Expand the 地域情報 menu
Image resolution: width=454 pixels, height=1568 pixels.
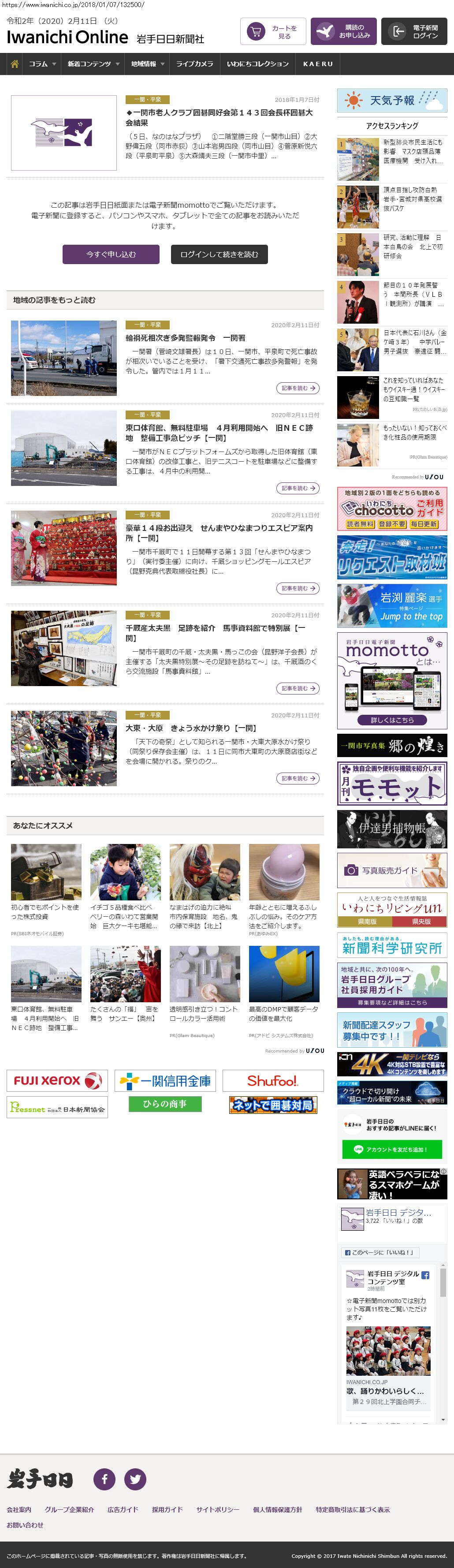147,64
